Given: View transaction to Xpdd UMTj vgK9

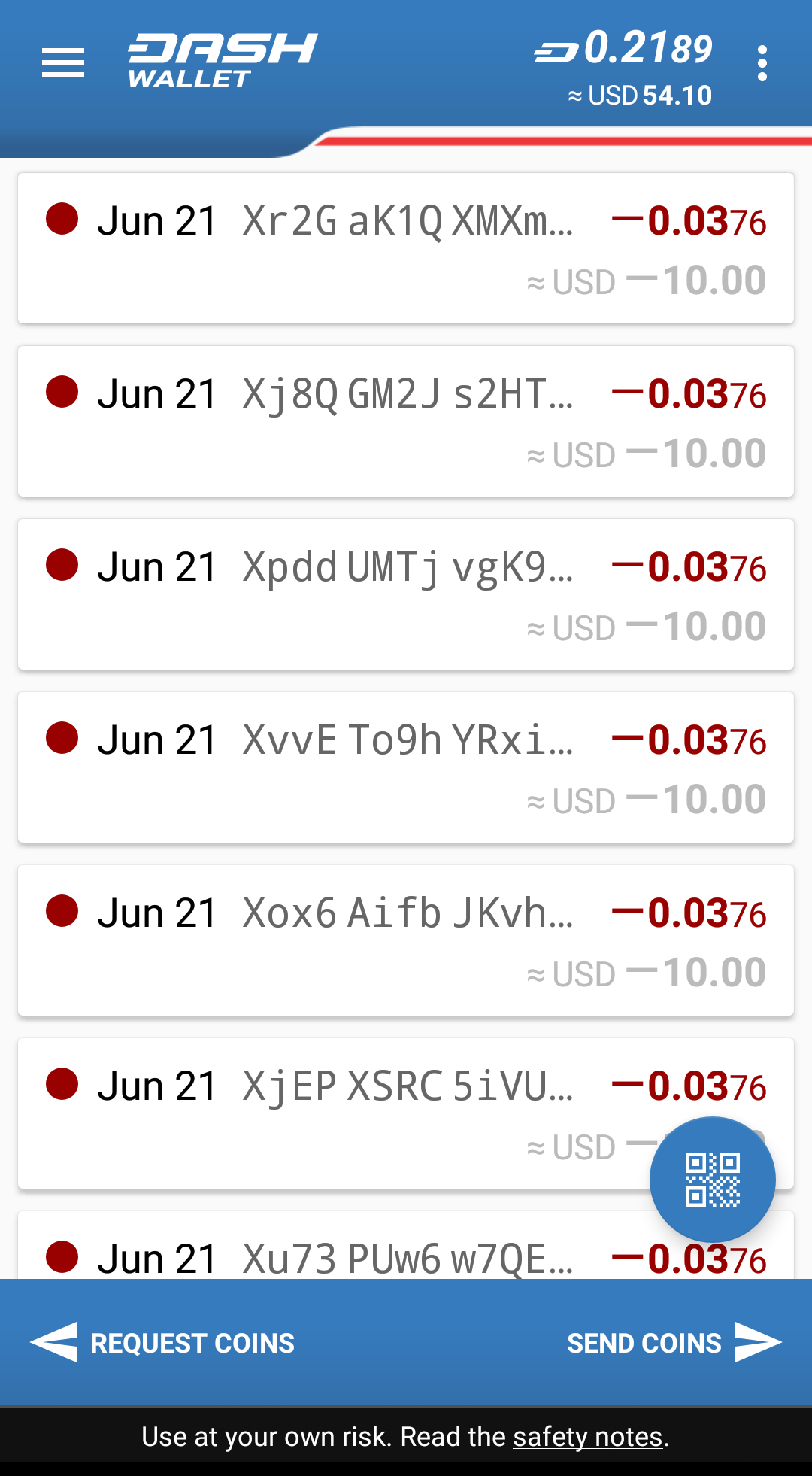Looking at the screenshot, I should (x=406, y=594).
